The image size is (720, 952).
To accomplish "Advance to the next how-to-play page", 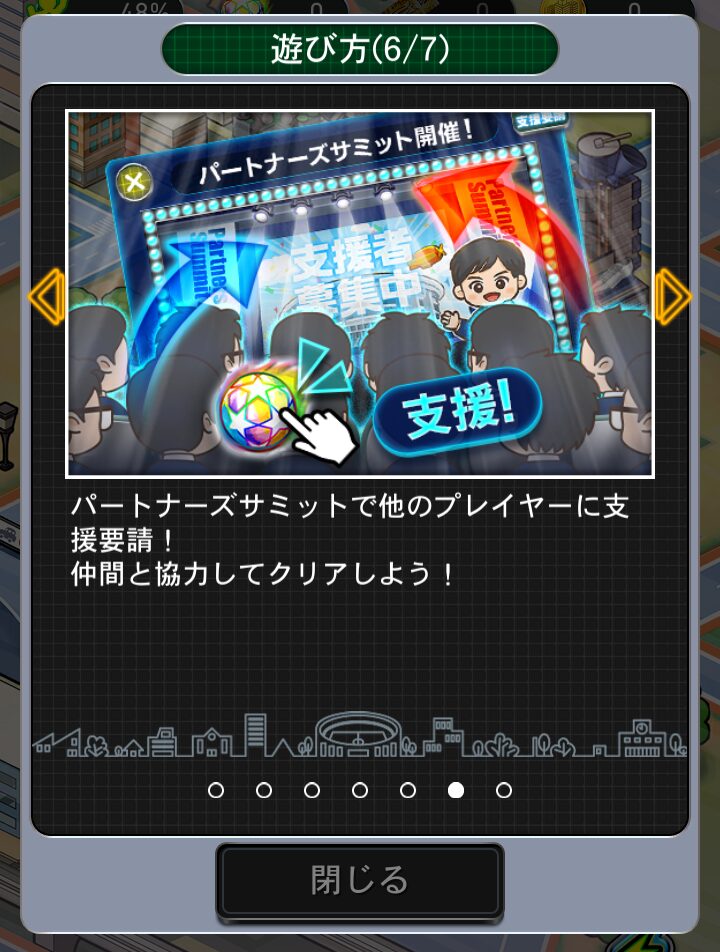I will [673, 295].
